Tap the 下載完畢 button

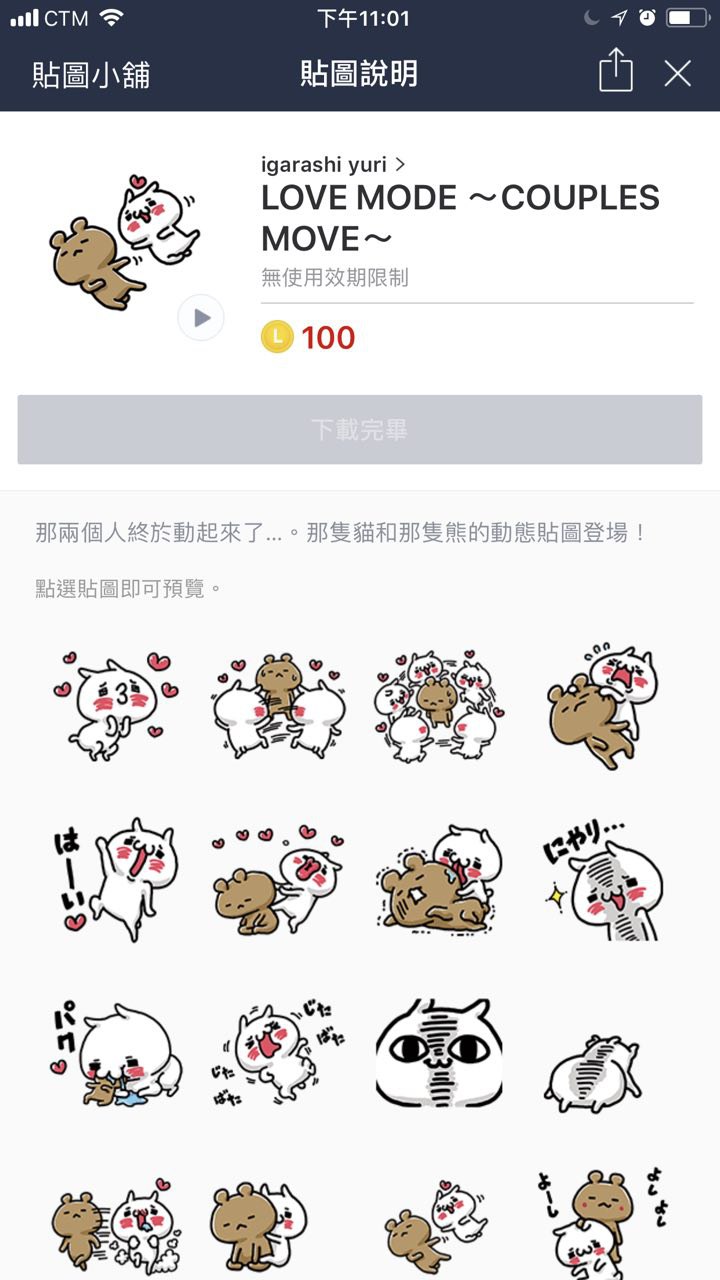coord(360,430)
